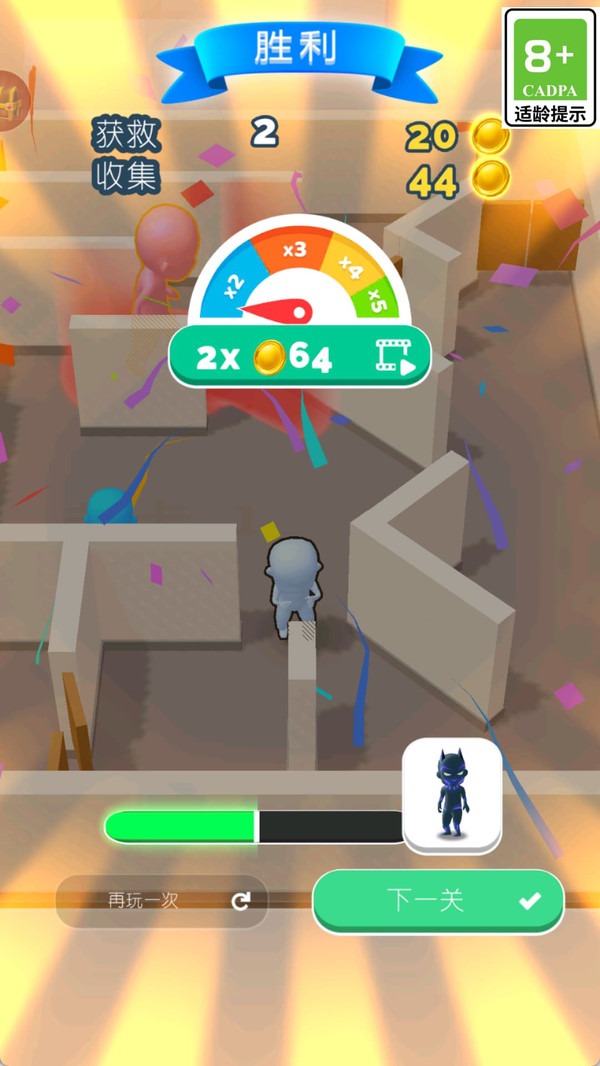Watch ad to double coins to 64
This screenshot has height=1066, width=600.
click(x=300, y=356)
